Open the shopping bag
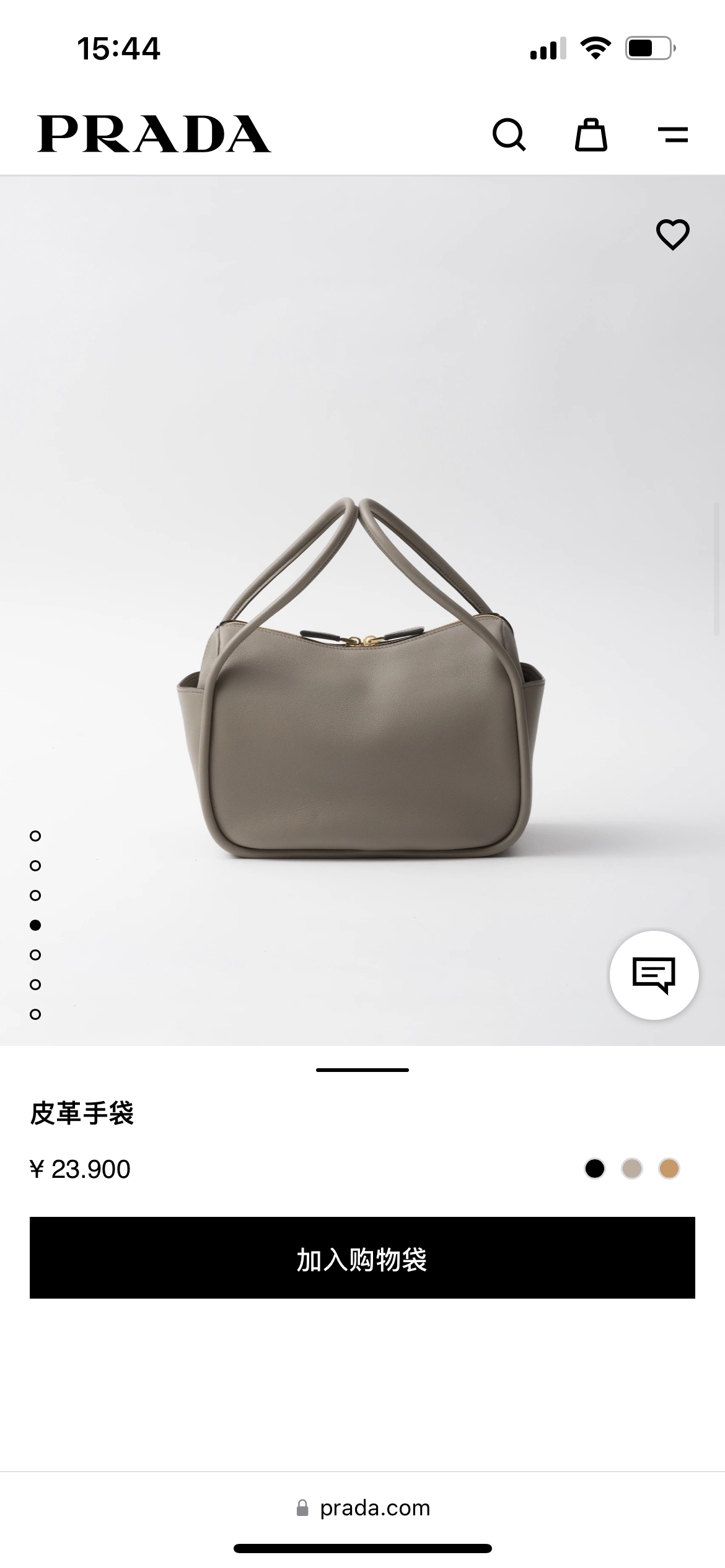 [591, 134]
